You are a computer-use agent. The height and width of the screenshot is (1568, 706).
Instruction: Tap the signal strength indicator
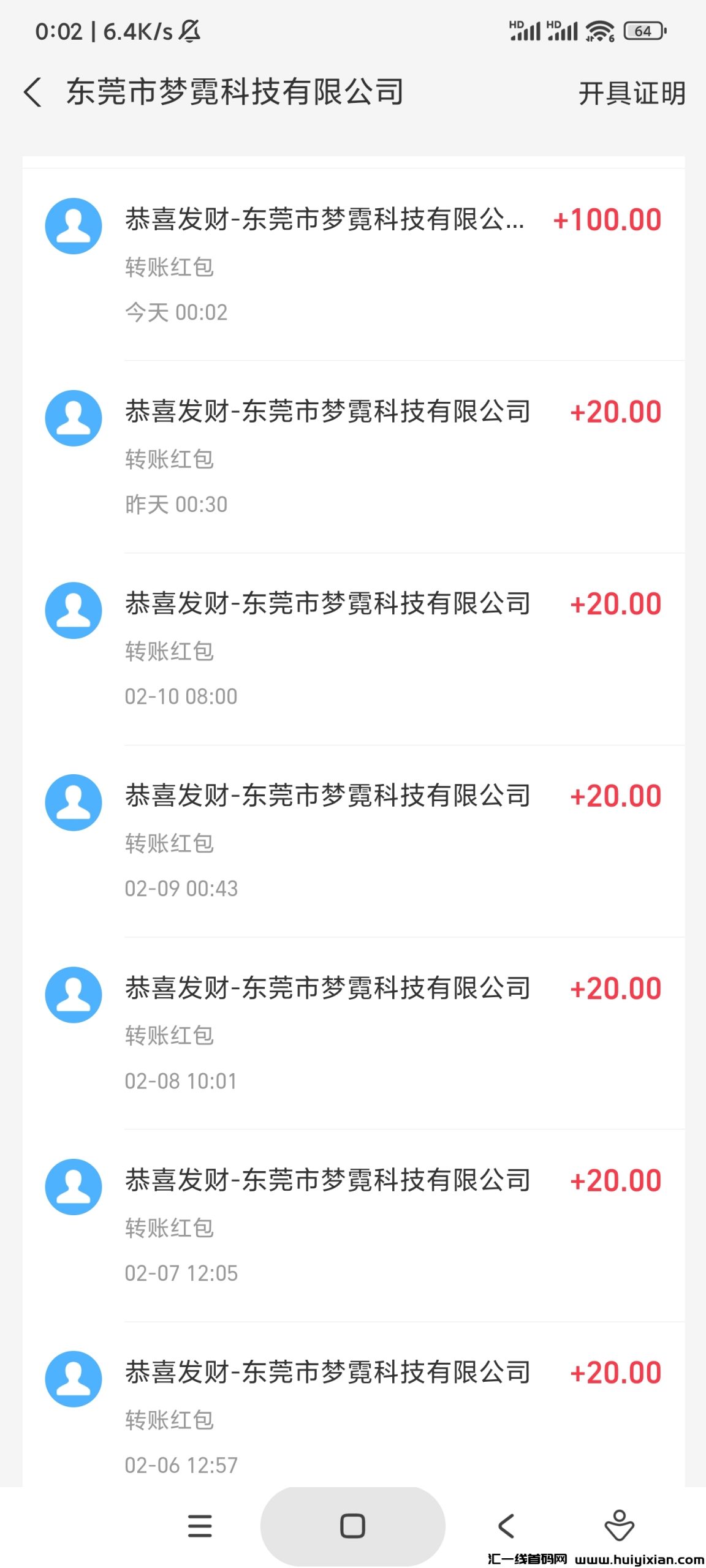point(524,29)
